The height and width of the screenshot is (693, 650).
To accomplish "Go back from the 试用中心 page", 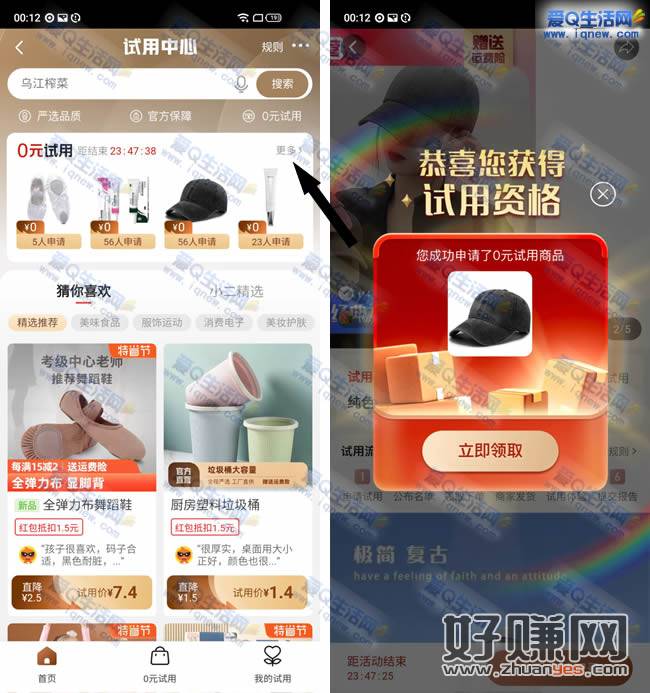I will pos(20,47).
